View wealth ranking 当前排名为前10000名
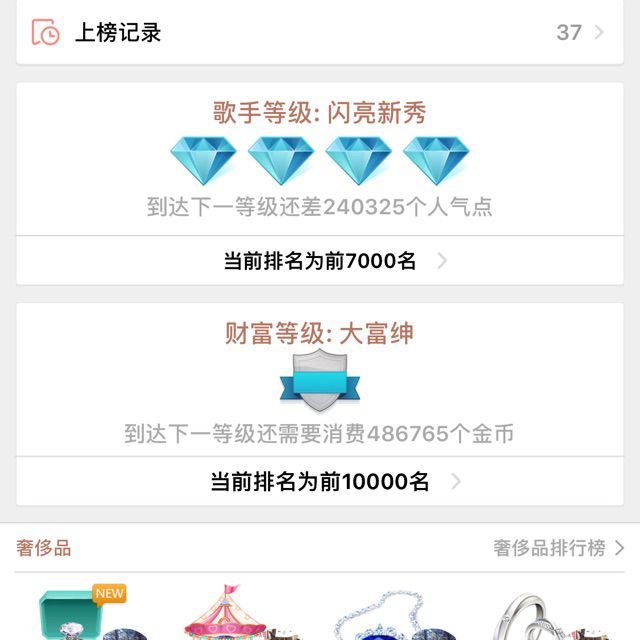Screen dimensions: 640x640 tap(319, 482)
